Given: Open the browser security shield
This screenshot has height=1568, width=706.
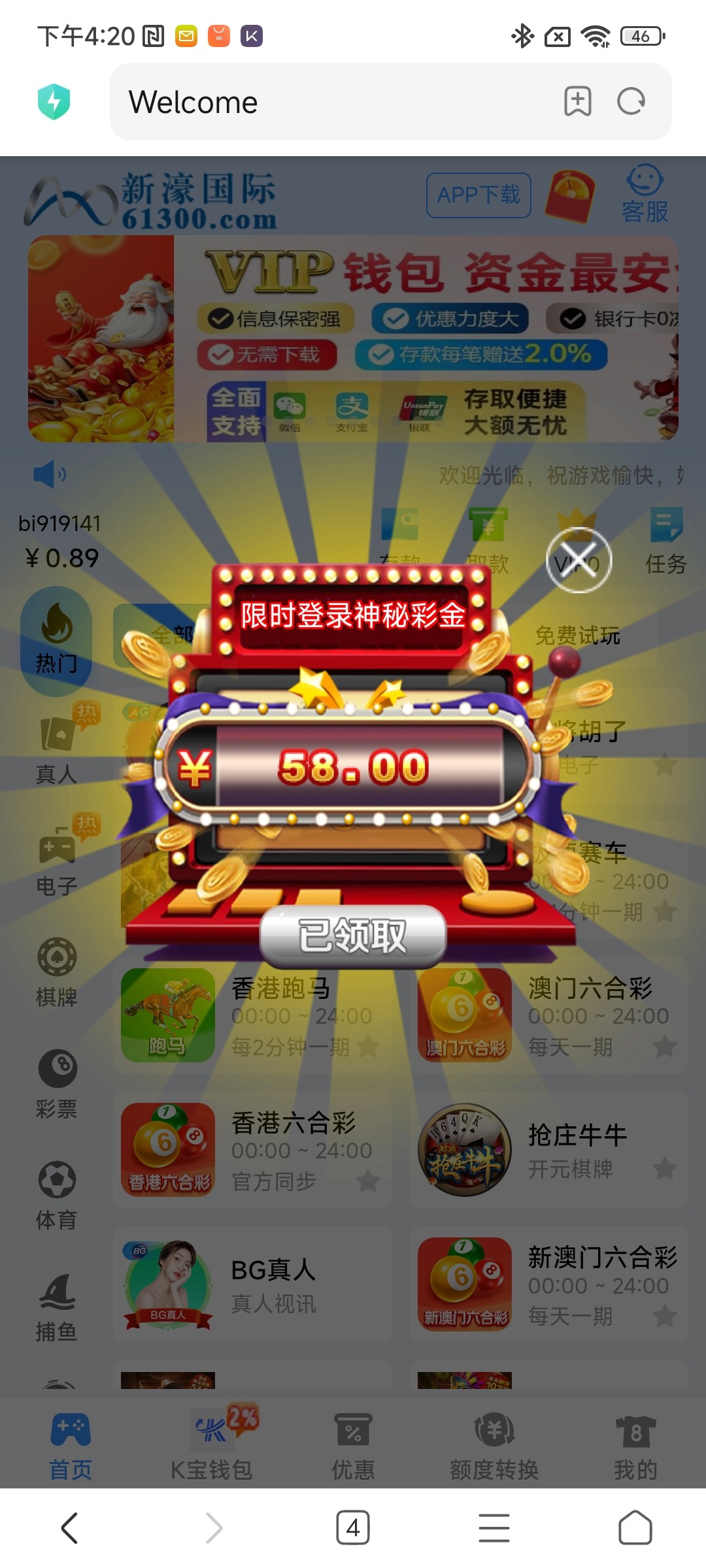Looking at the screenshot, I should 54,102.
